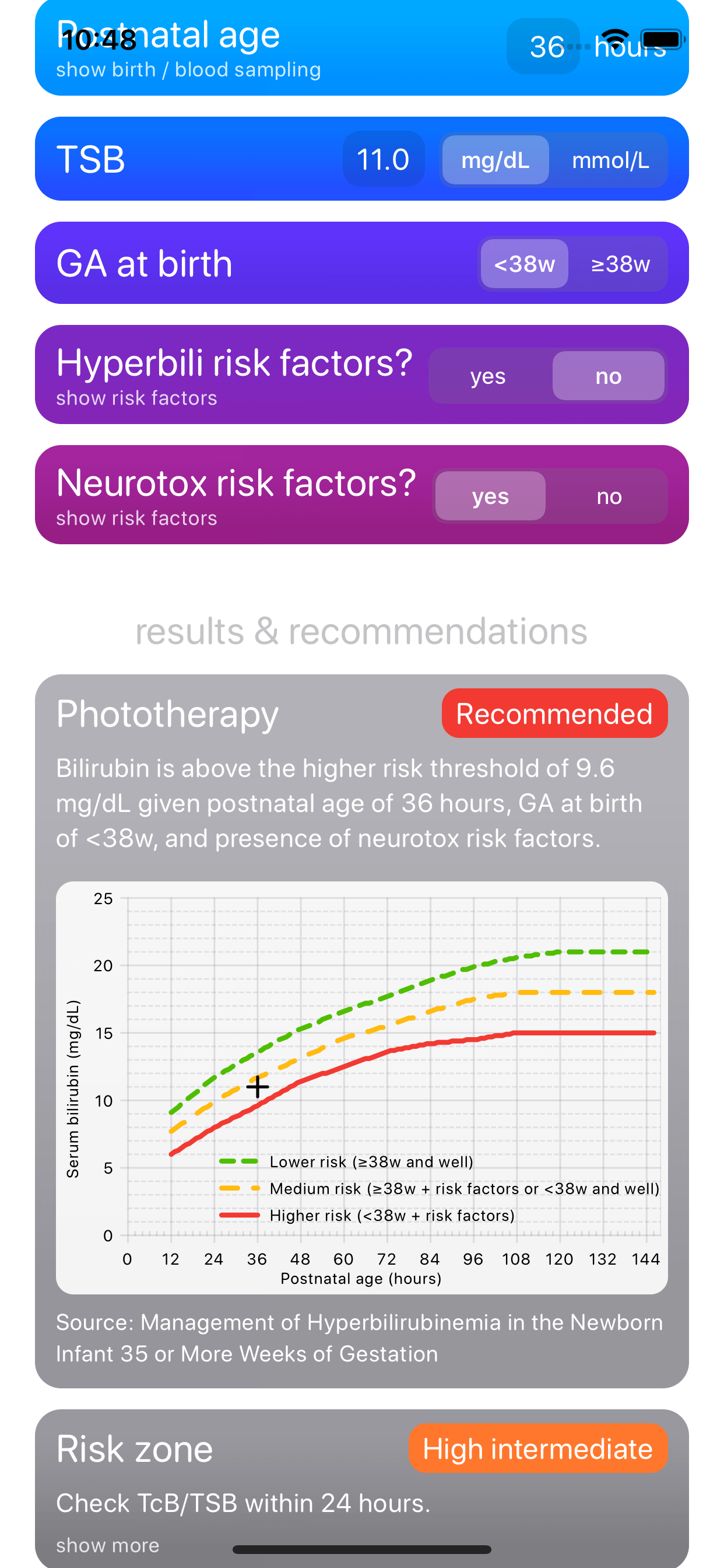The image size is (724, 1568).
Task: Edit the TSB value 11.0
Action: coord(382,160)
